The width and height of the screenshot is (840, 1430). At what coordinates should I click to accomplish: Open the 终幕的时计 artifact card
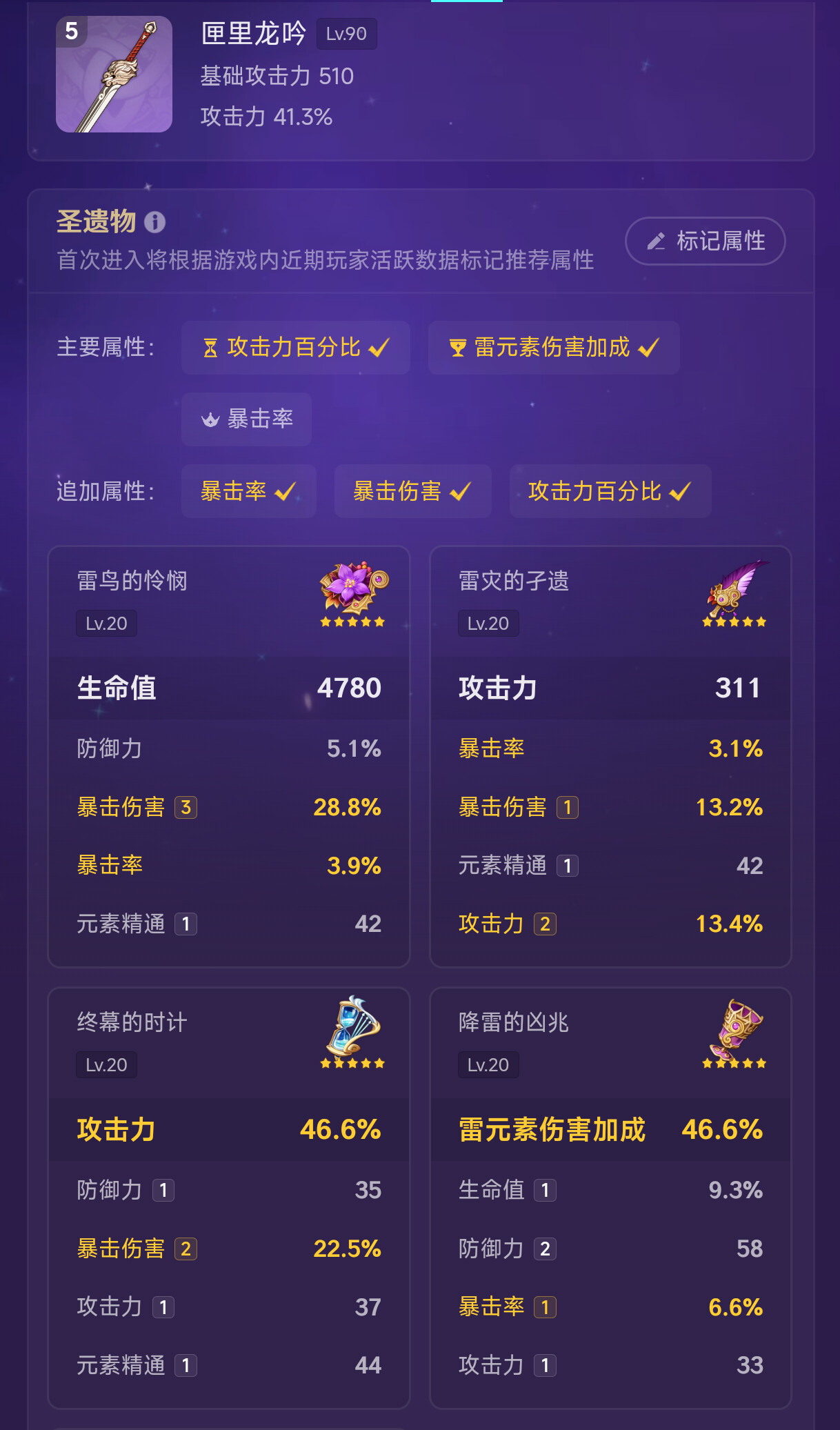(229, 1197)
